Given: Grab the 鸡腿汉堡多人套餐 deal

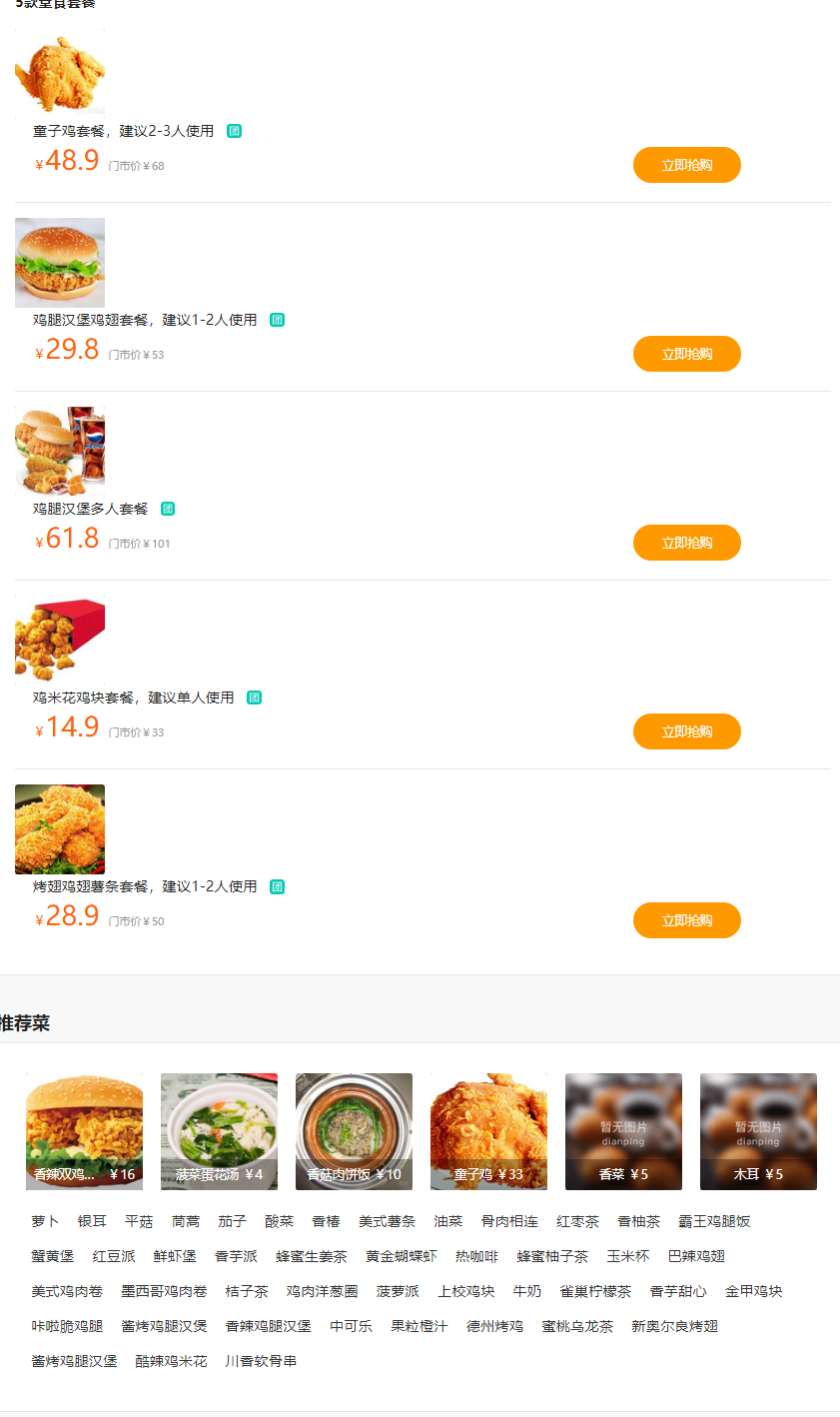Looking at the screenshot, I should point(686,543).
